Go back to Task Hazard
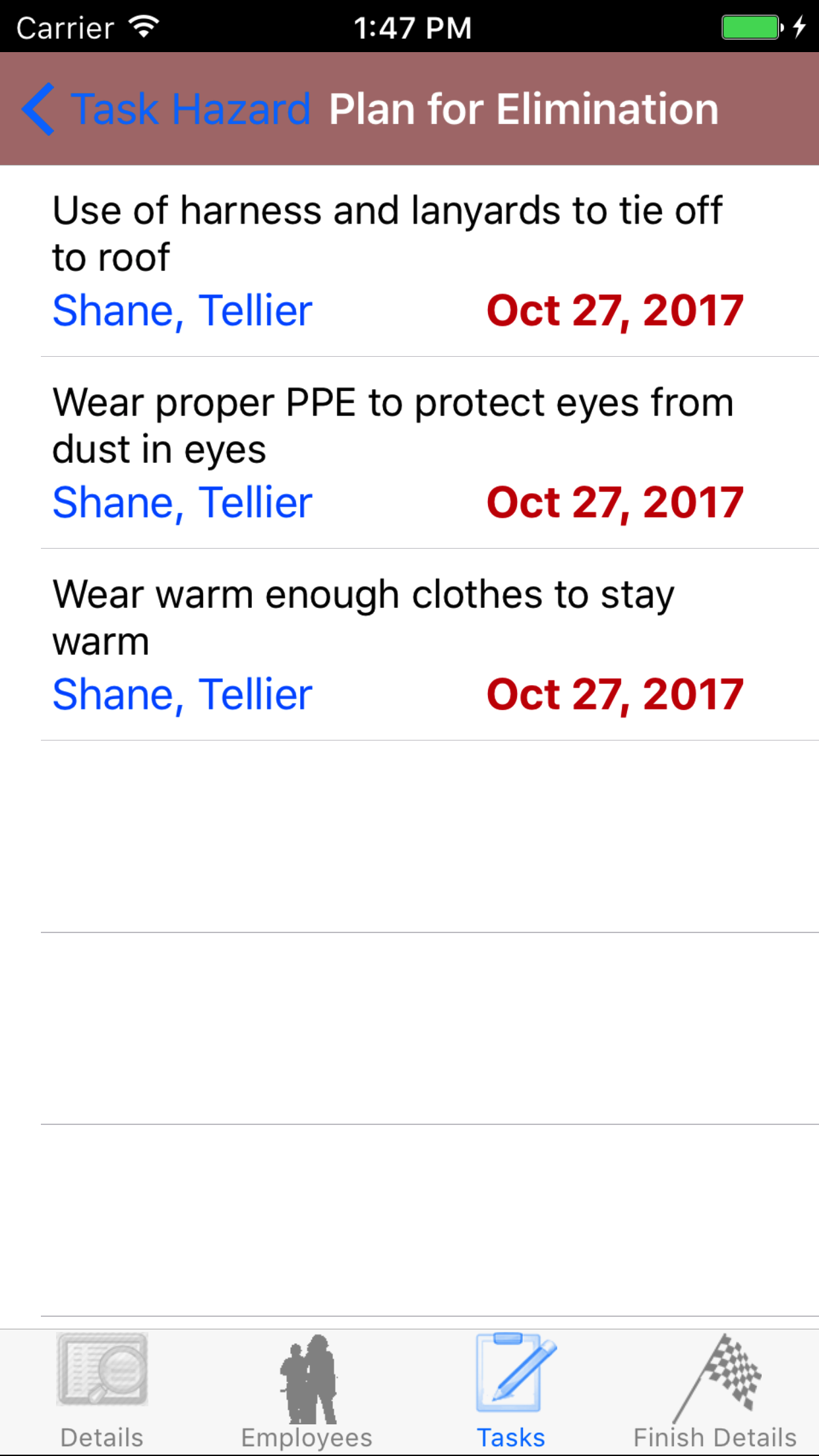The height and width of the screenshot is (1456, 819). click(x=166, y=109)
